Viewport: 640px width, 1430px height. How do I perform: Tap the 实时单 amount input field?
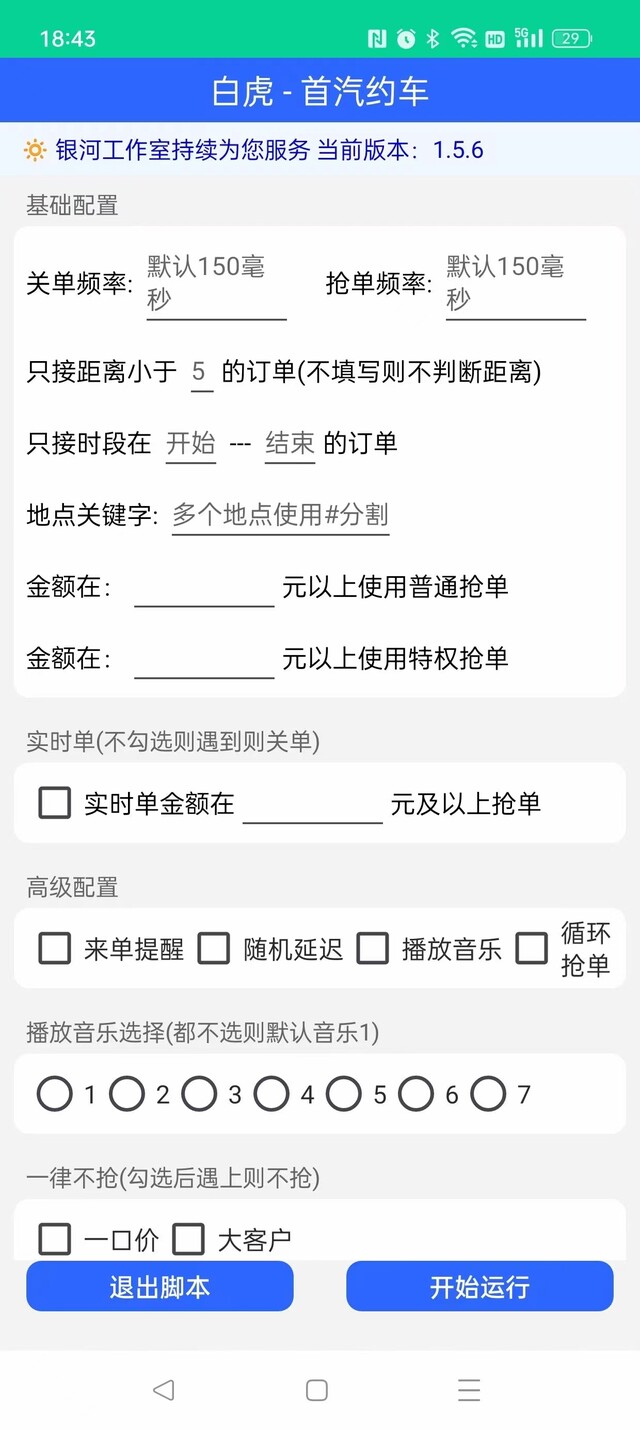(x=313, y=804)
